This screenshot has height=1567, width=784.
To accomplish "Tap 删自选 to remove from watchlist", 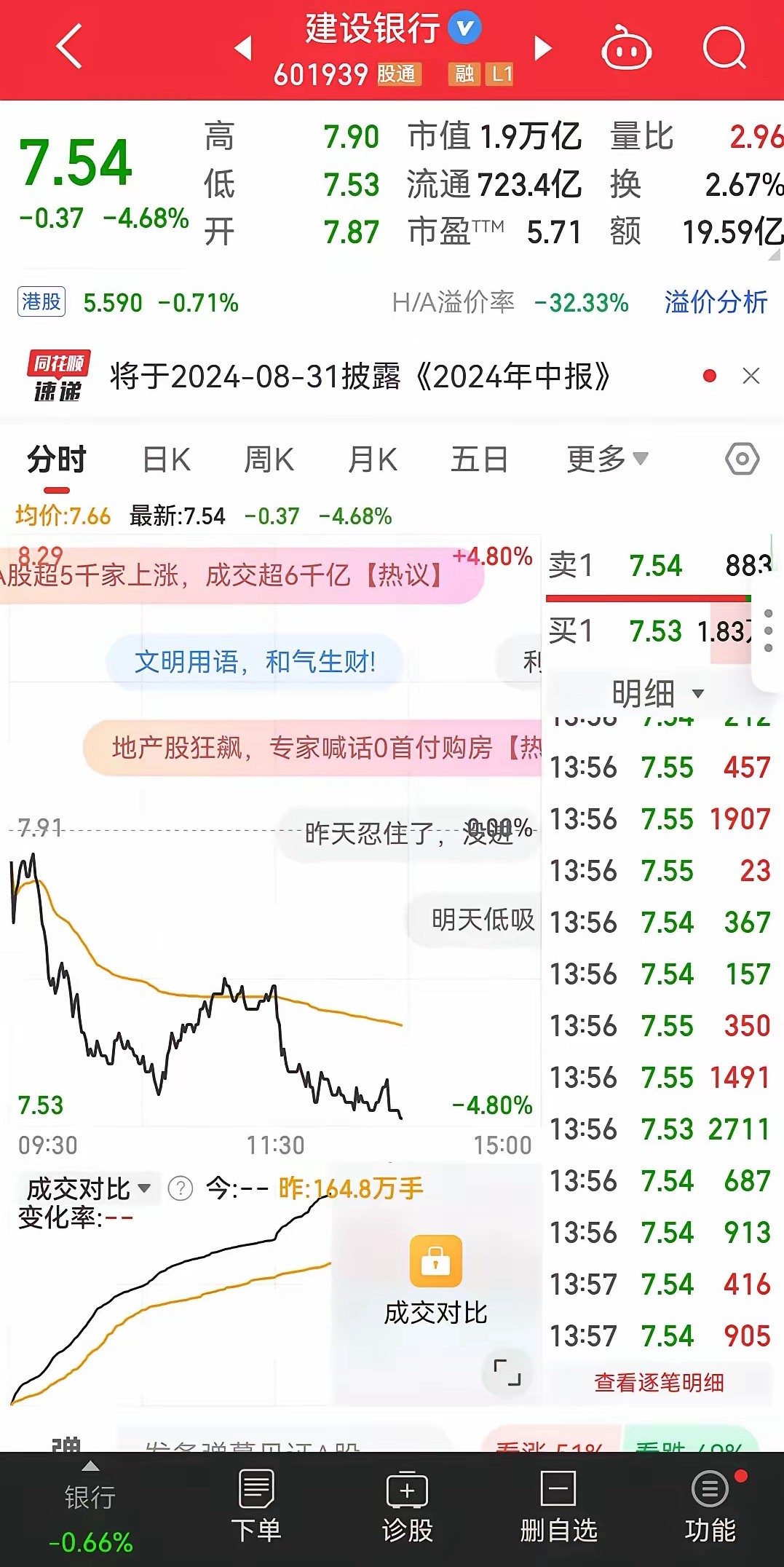I will coord(558,1506).
